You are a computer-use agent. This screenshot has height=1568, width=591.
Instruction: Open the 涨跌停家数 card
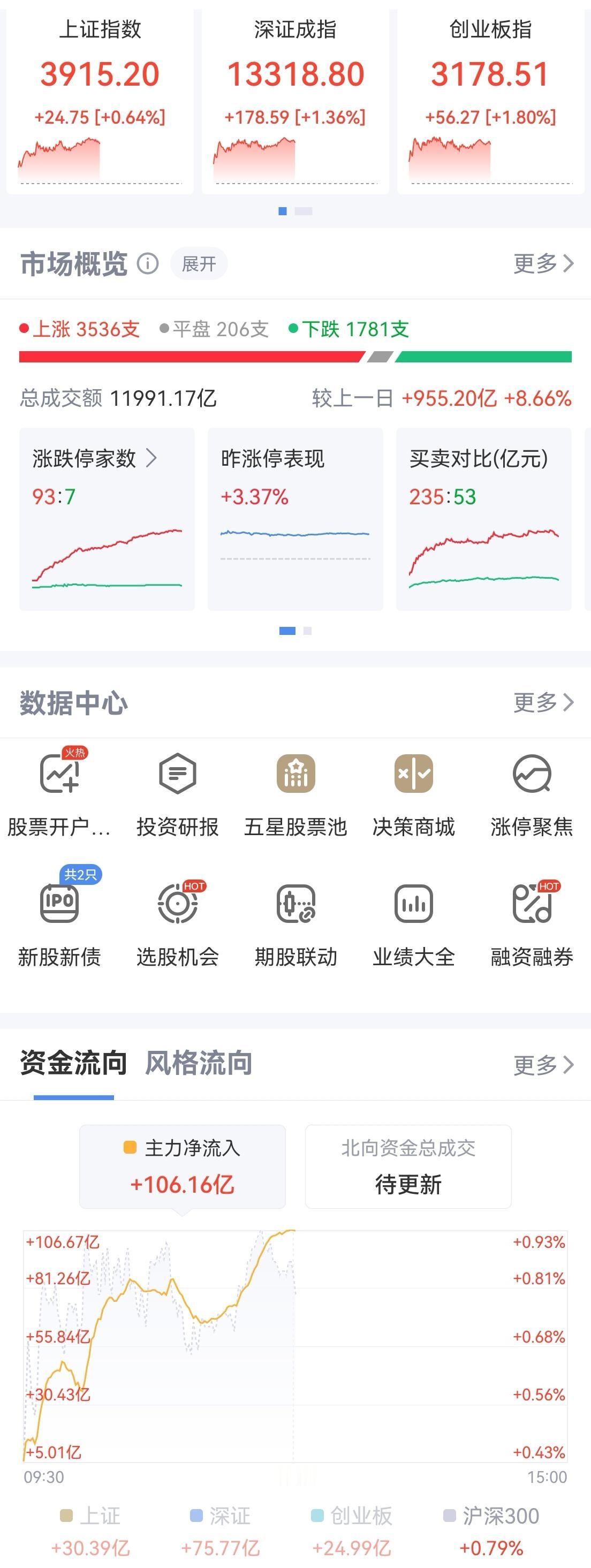click(x=107, y=519)
